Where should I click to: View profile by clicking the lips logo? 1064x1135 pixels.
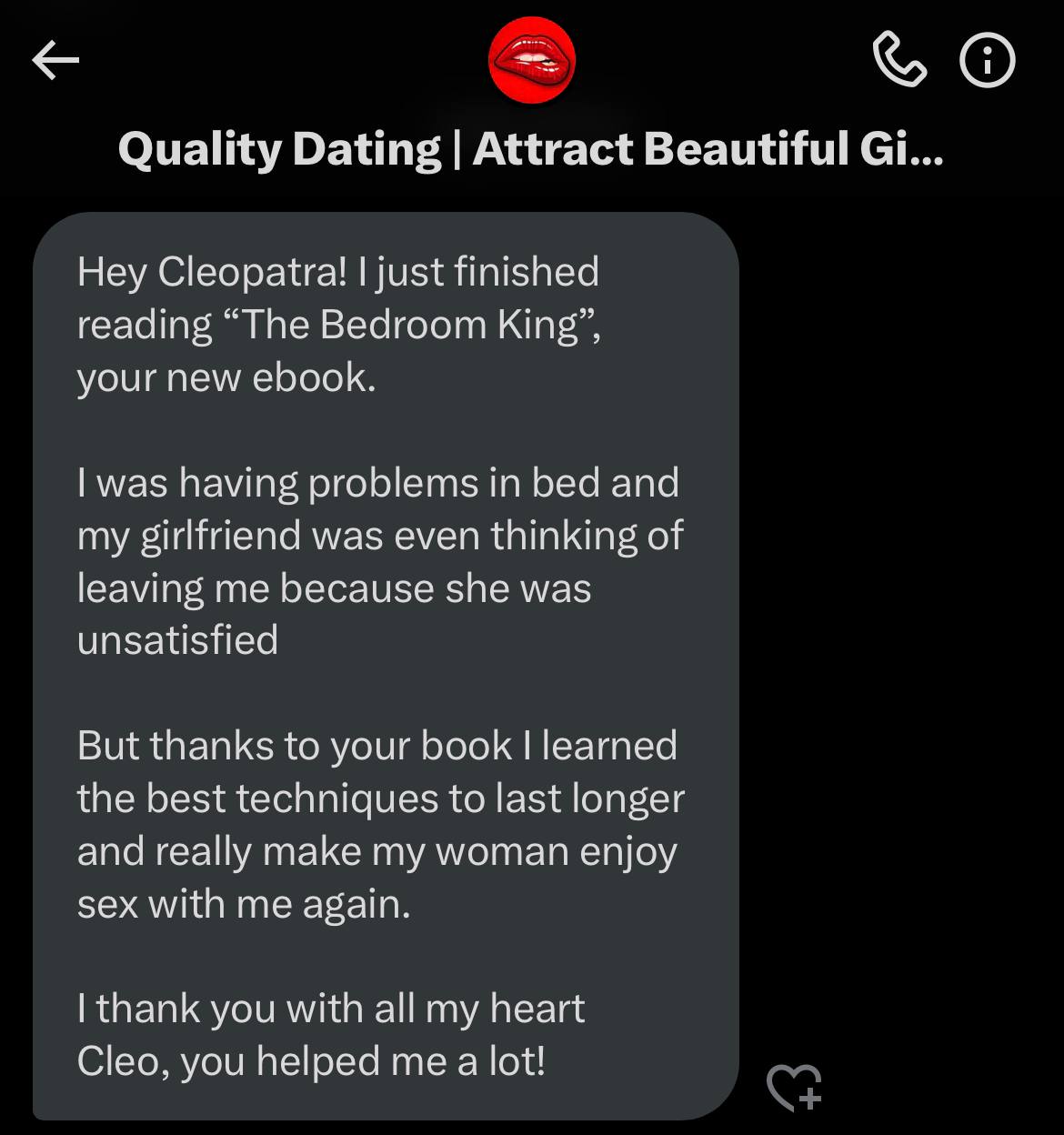coord(532,60)
